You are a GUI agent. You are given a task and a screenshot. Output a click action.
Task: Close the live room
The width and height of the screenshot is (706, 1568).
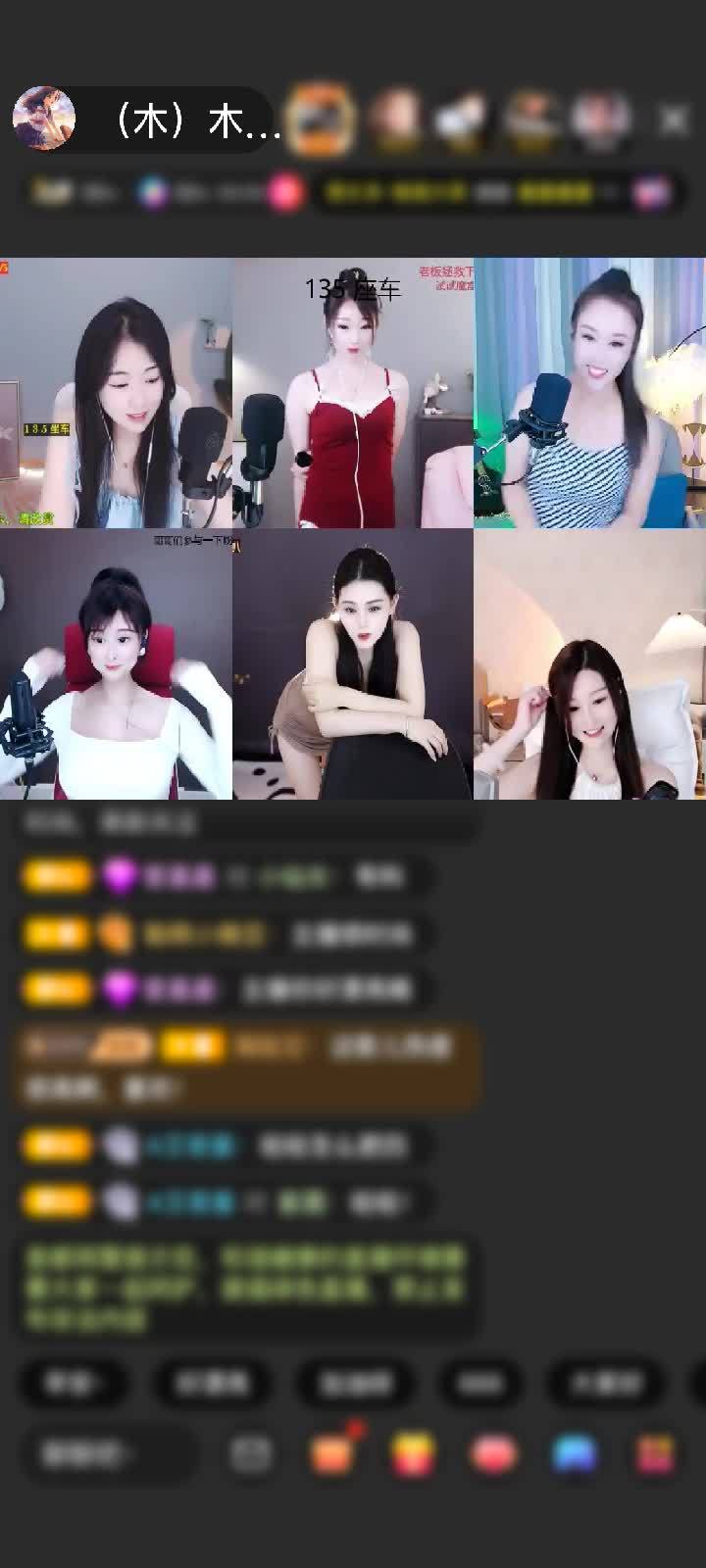674,121
